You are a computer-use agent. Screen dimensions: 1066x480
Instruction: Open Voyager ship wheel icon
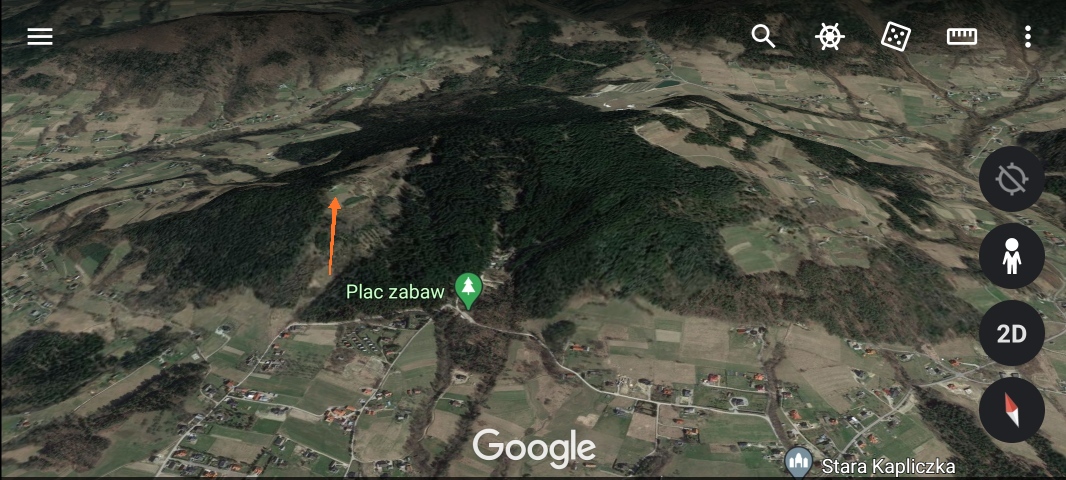click(830, 37)
